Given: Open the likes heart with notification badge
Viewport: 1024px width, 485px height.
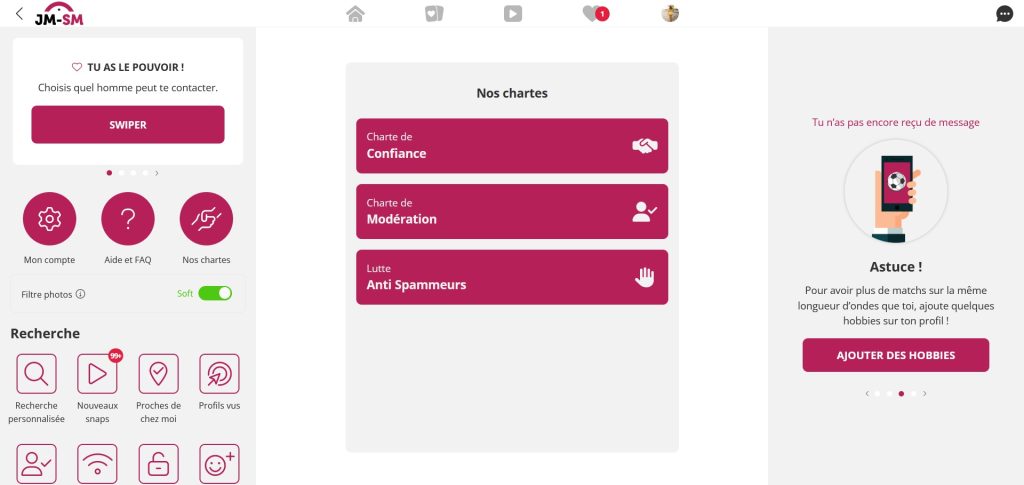Looking at the screenshot, I should (593, 14).
